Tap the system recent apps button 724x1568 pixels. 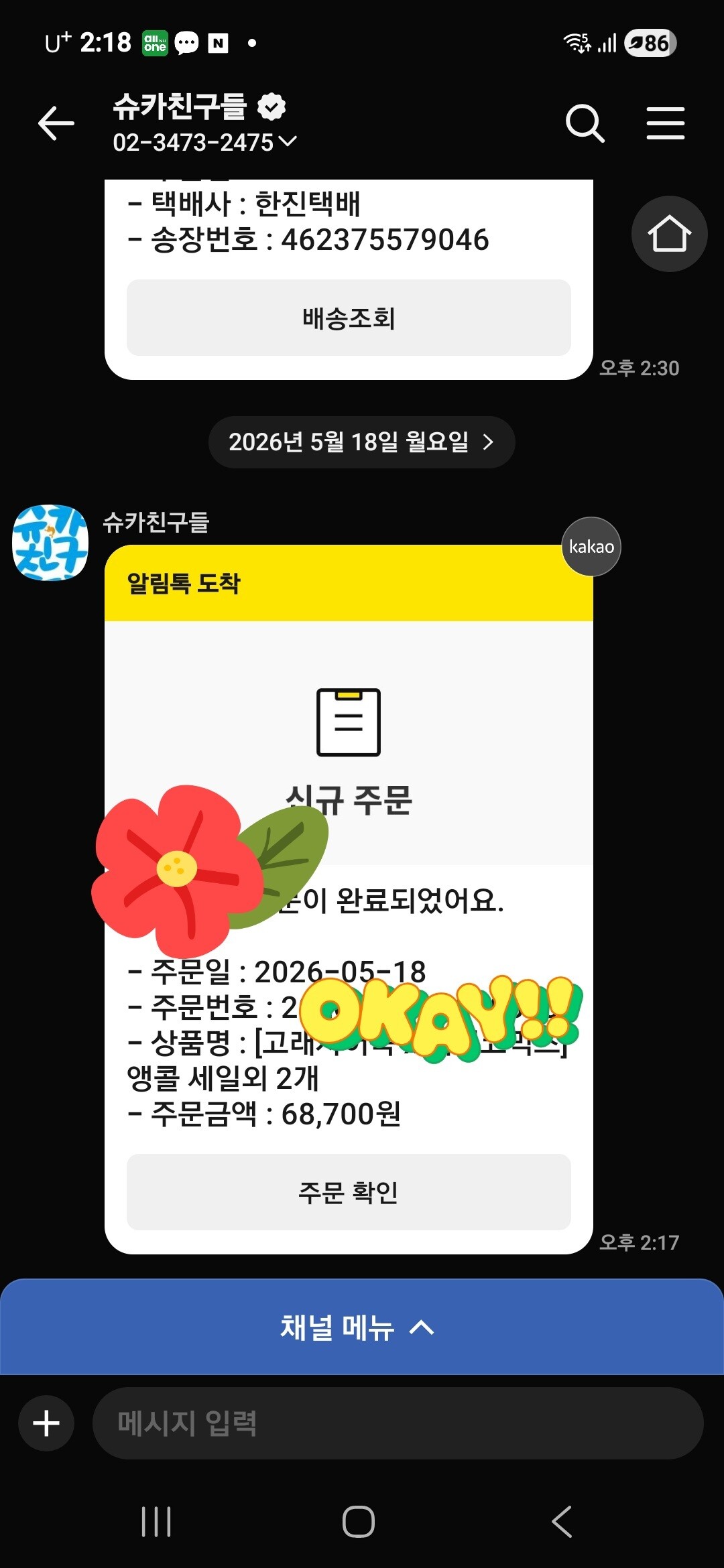point(156,1521)
